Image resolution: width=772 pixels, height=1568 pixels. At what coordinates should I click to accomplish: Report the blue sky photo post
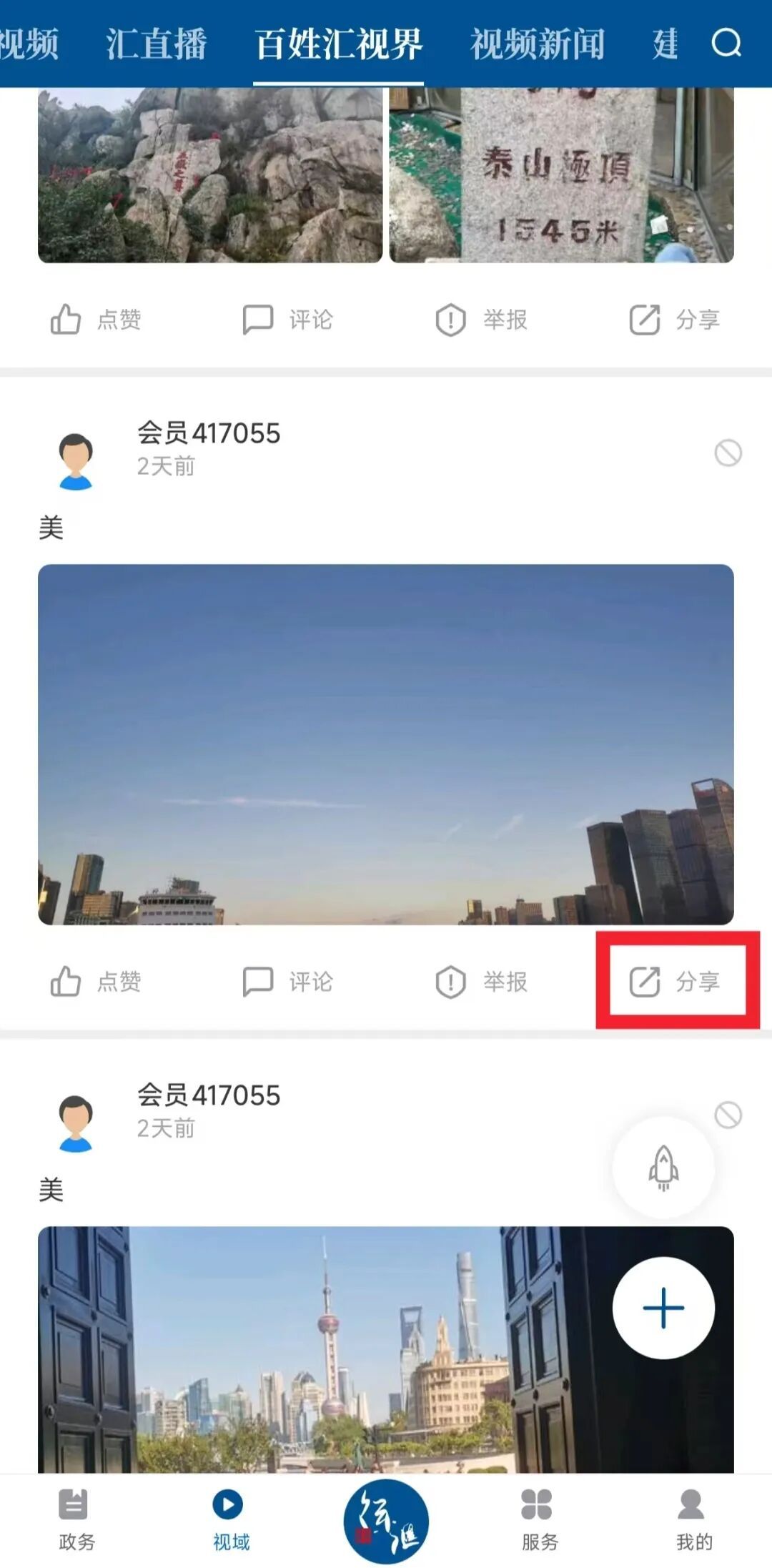coord(481,982)
